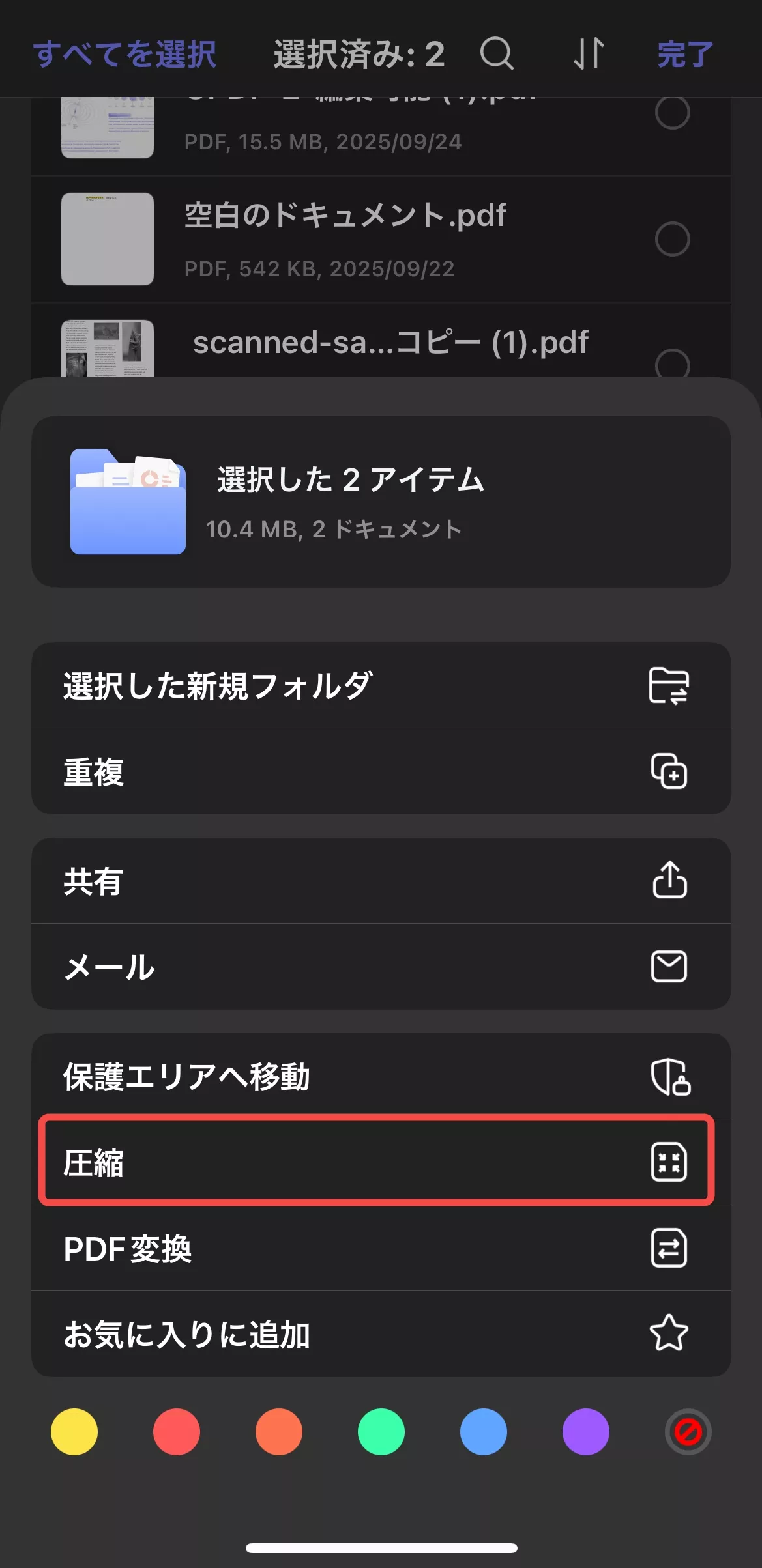
Task: Open the search icon in top bar
Action: point(497,53)
